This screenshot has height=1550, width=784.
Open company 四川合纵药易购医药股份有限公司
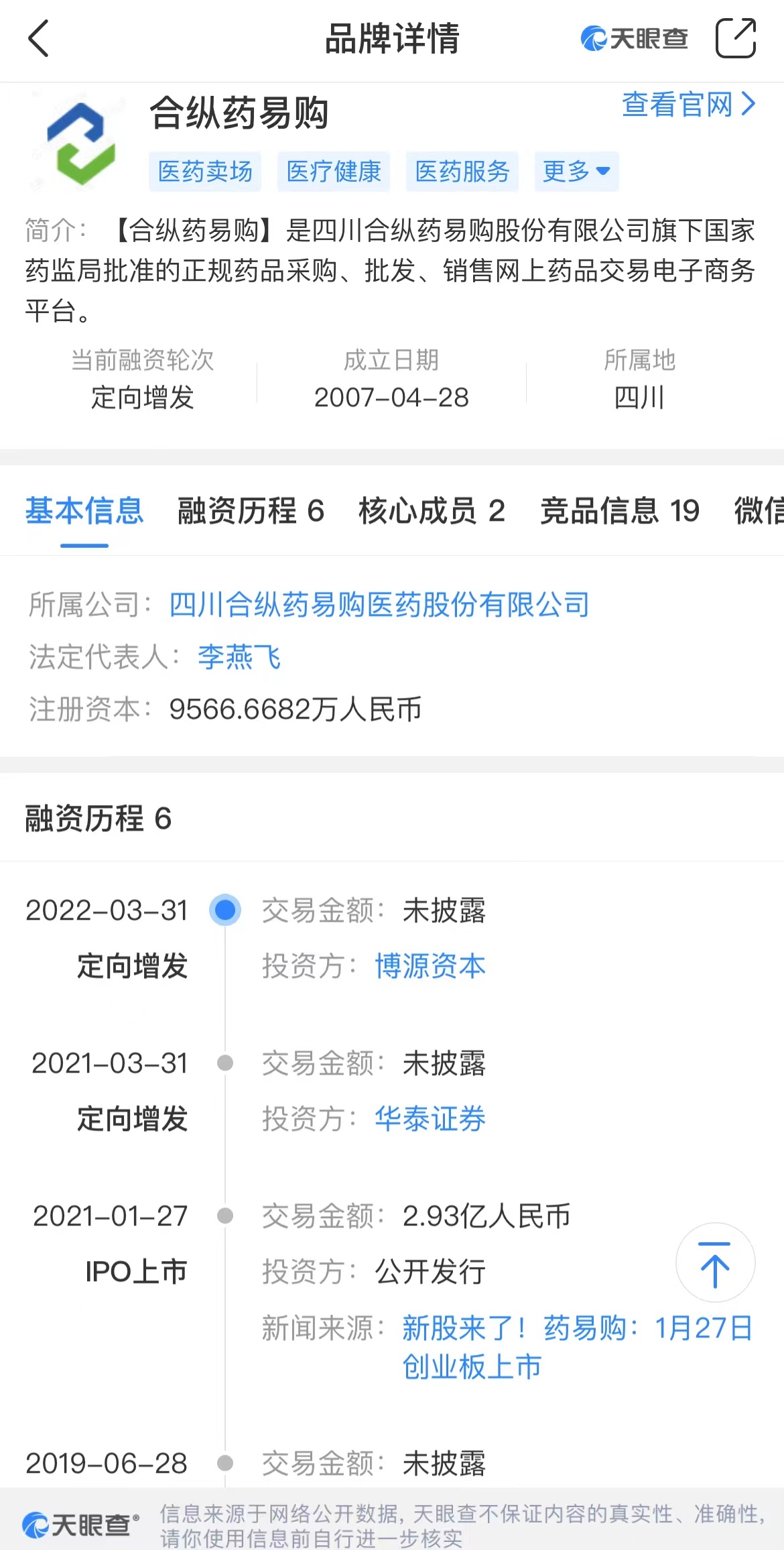pos(379,605)
